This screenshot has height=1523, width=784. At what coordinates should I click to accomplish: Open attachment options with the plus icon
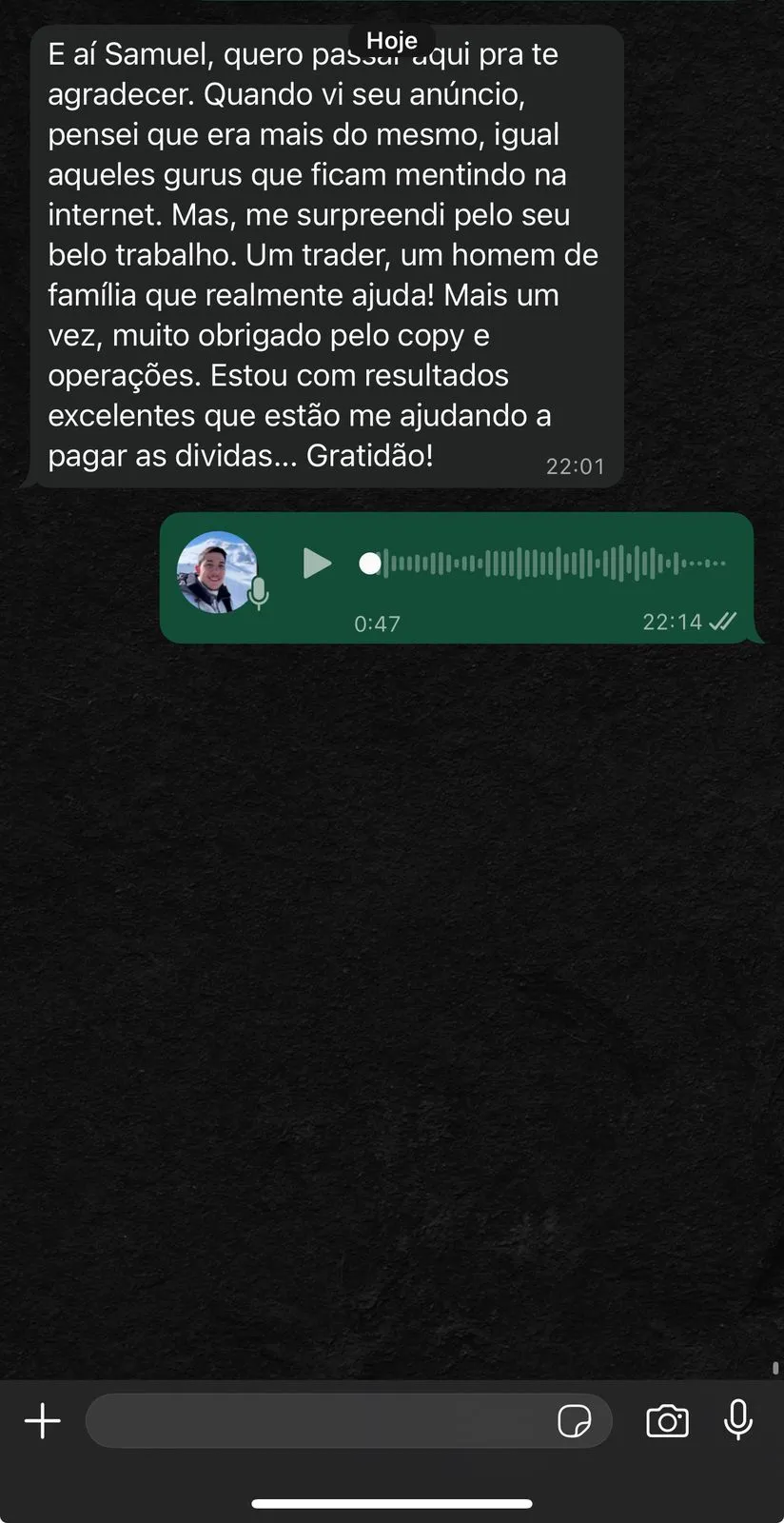pos(42,1420)
